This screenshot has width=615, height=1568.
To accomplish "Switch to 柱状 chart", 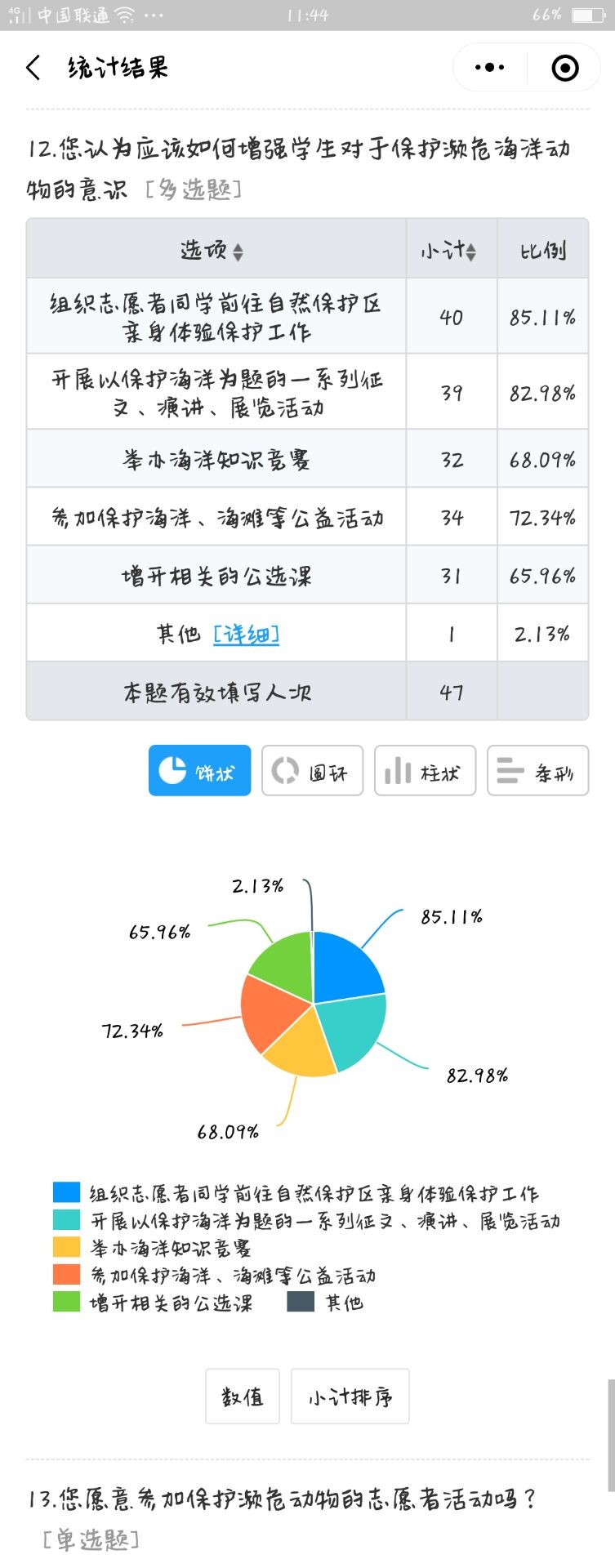I will point(424,771).
